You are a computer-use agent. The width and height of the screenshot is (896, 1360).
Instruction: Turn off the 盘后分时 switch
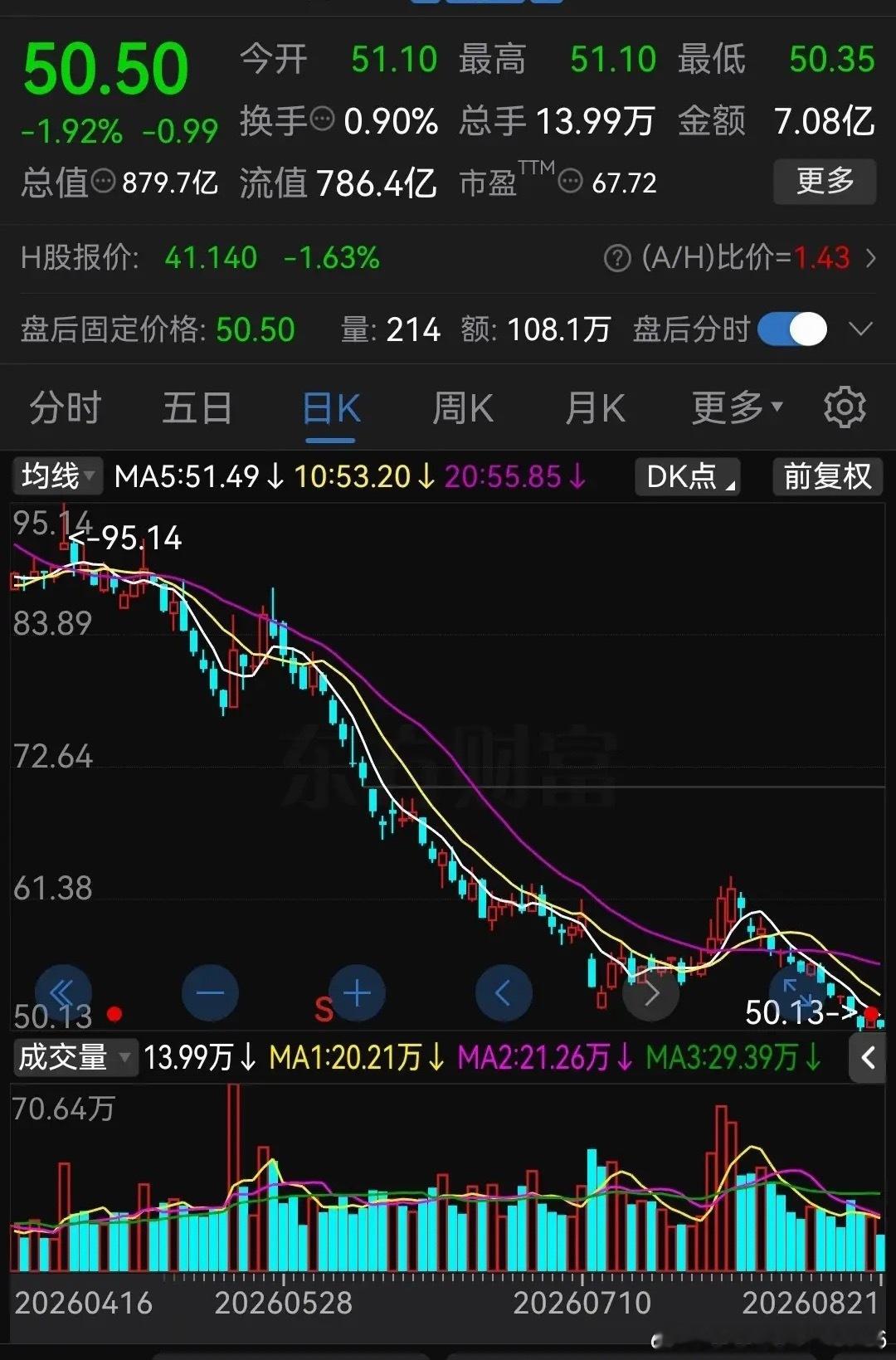[792, 329]
